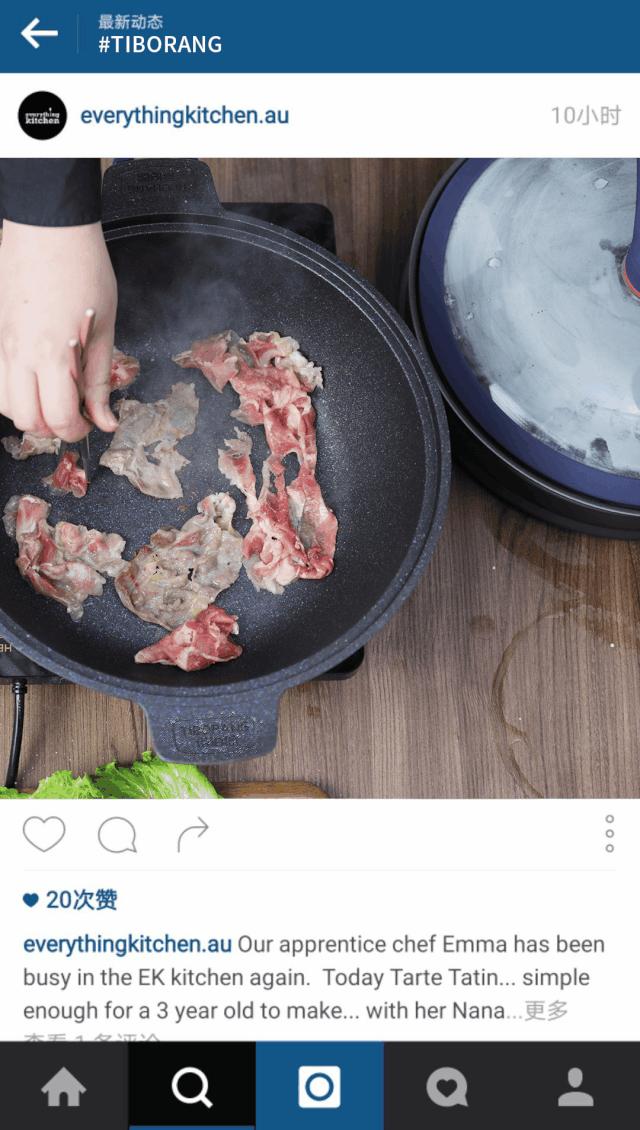Open the cooking pan post photo
Image resolution: width=640 pixels, height=1130 pixels.
pos(320,478)
